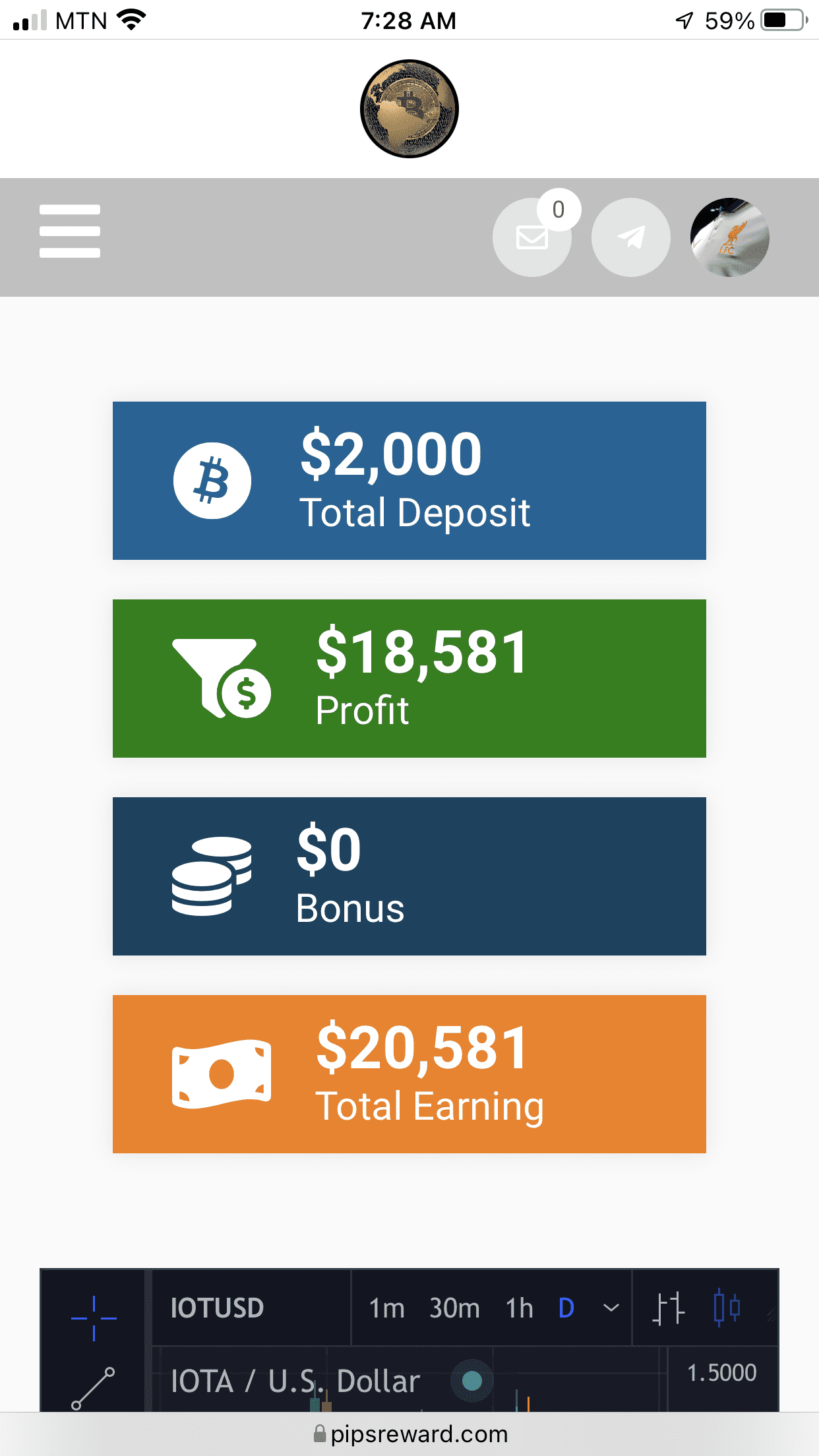Screen dimensions: 819x1456
Task: Choose the trend line drawing tool
Action: (93, 1387)
